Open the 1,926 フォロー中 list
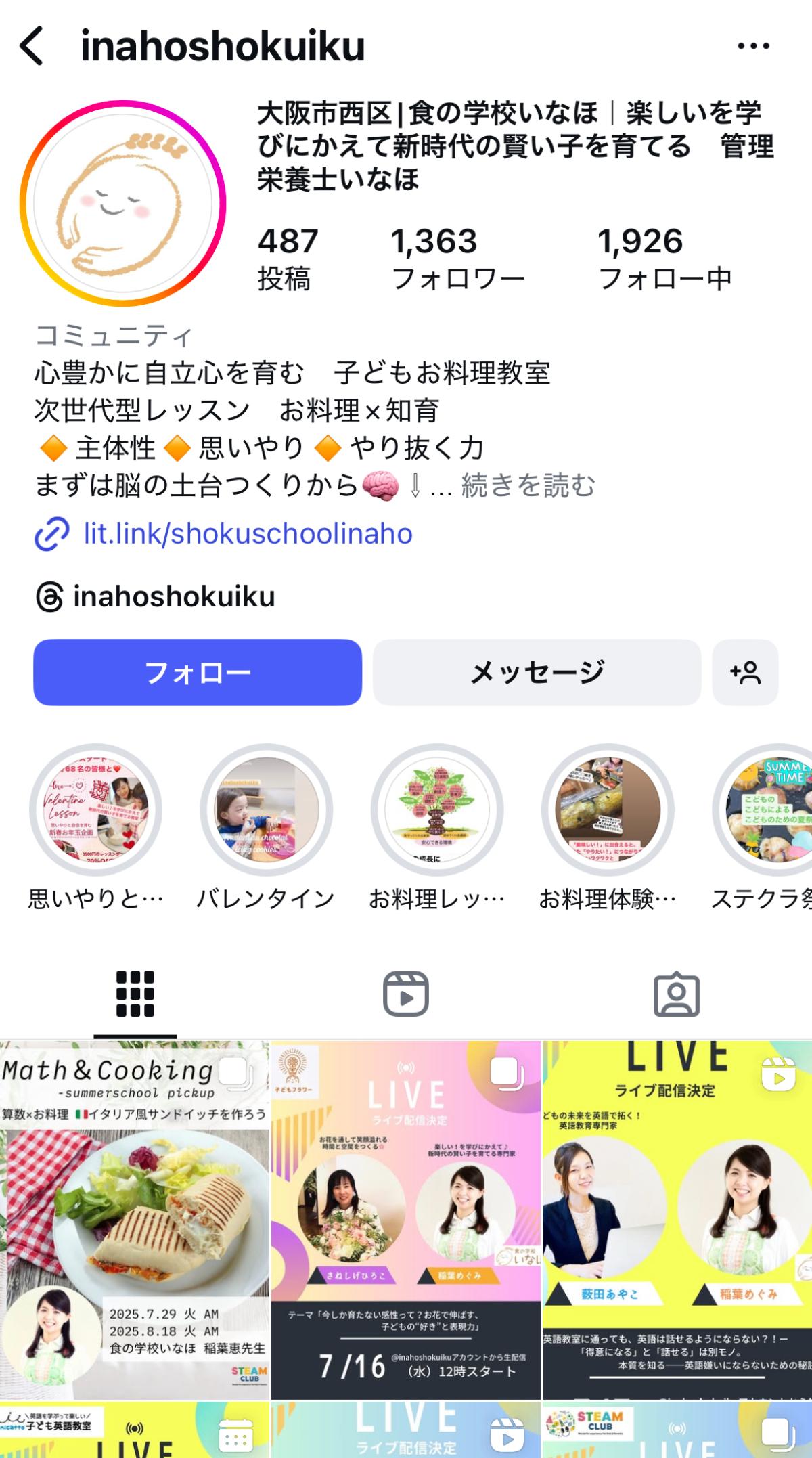This screenshot has height=1458, width=812. (664, 259)
